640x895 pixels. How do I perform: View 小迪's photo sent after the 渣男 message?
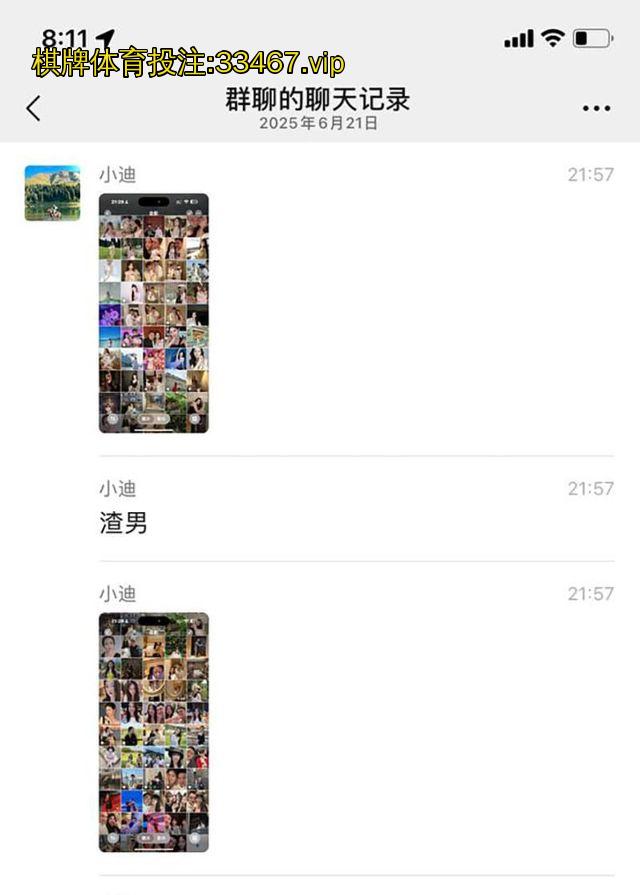154,732
